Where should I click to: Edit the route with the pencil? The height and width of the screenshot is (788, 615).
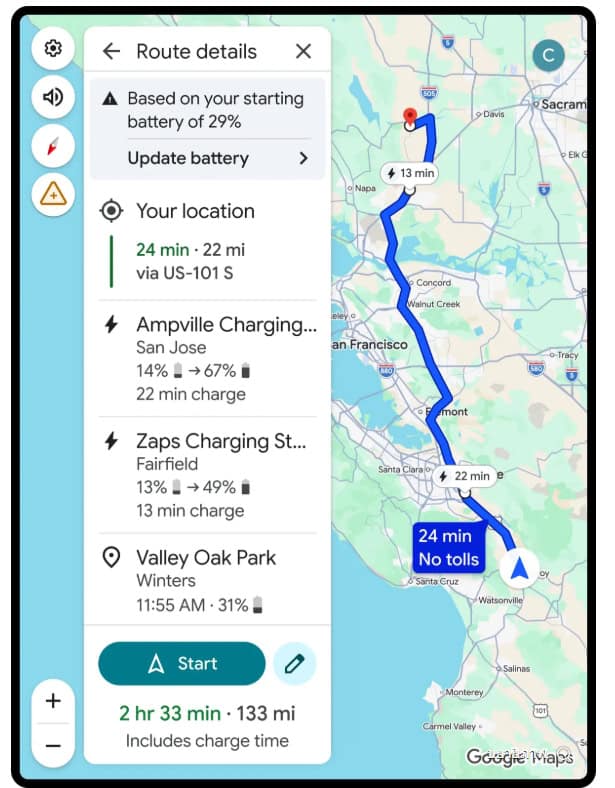pyautogui.click(x=294, y=664)
